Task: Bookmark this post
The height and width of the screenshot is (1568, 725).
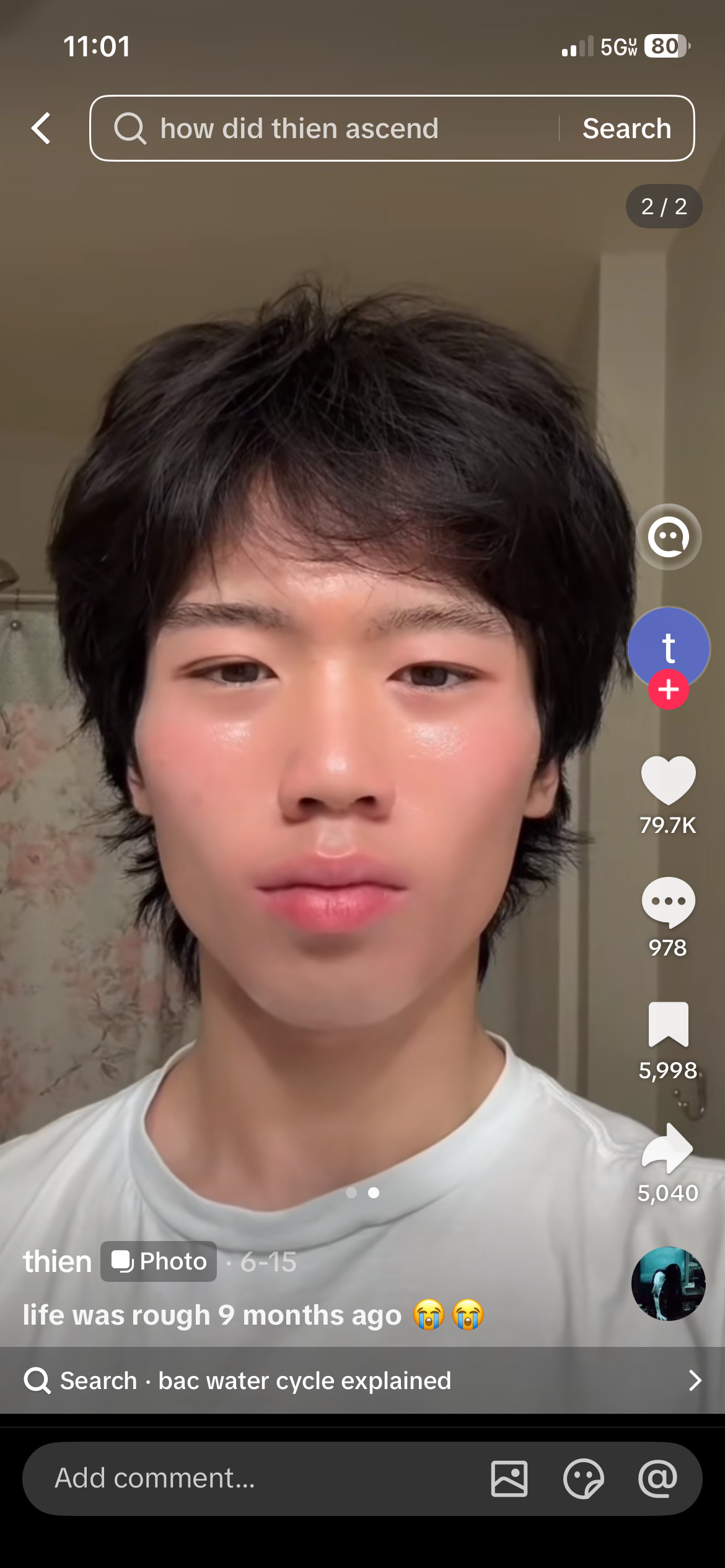Action: point(668,1024)
